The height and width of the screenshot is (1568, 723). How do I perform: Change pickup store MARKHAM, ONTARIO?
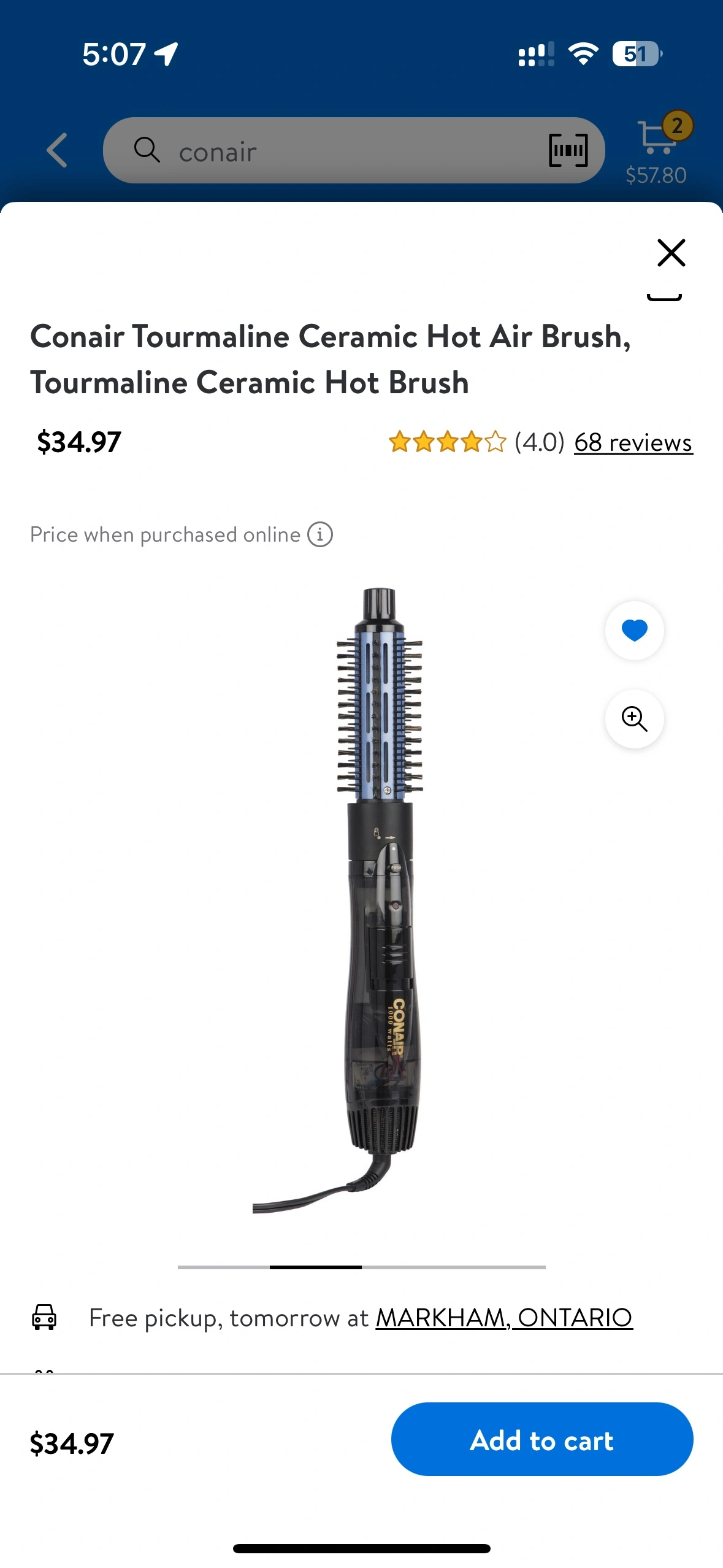[503, 1318]
